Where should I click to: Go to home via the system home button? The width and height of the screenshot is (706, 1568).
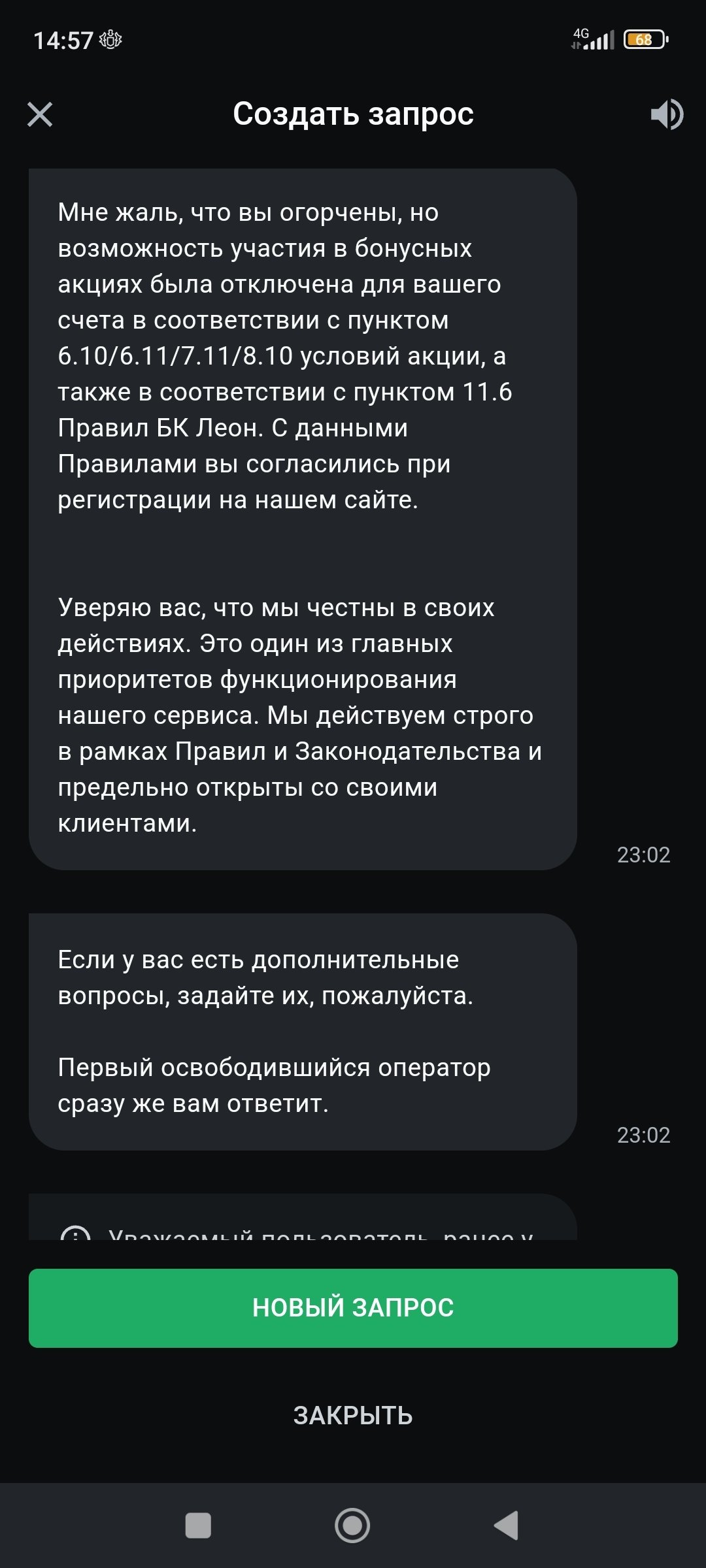352,1526
